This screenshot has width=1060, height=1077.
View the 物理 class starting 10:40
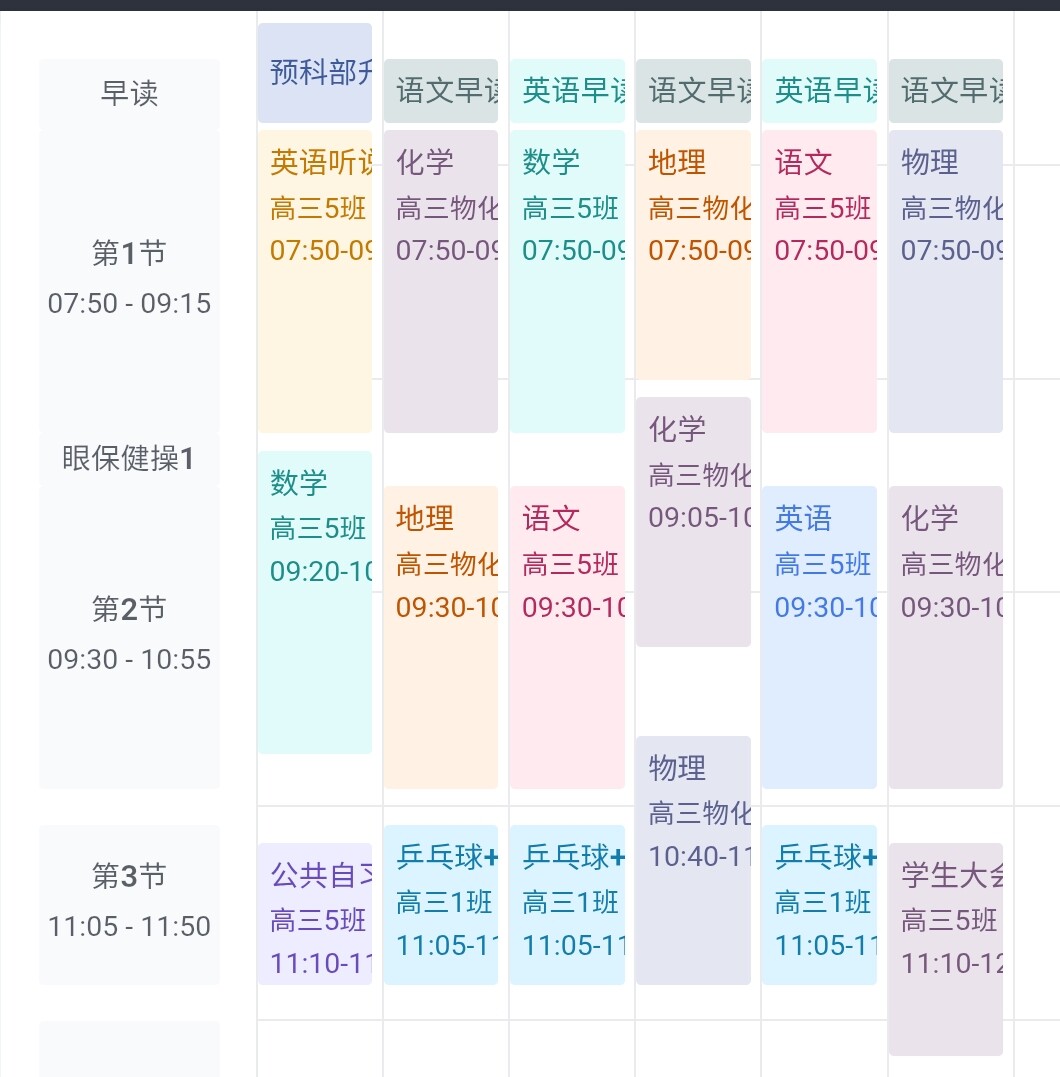(692, 860)
